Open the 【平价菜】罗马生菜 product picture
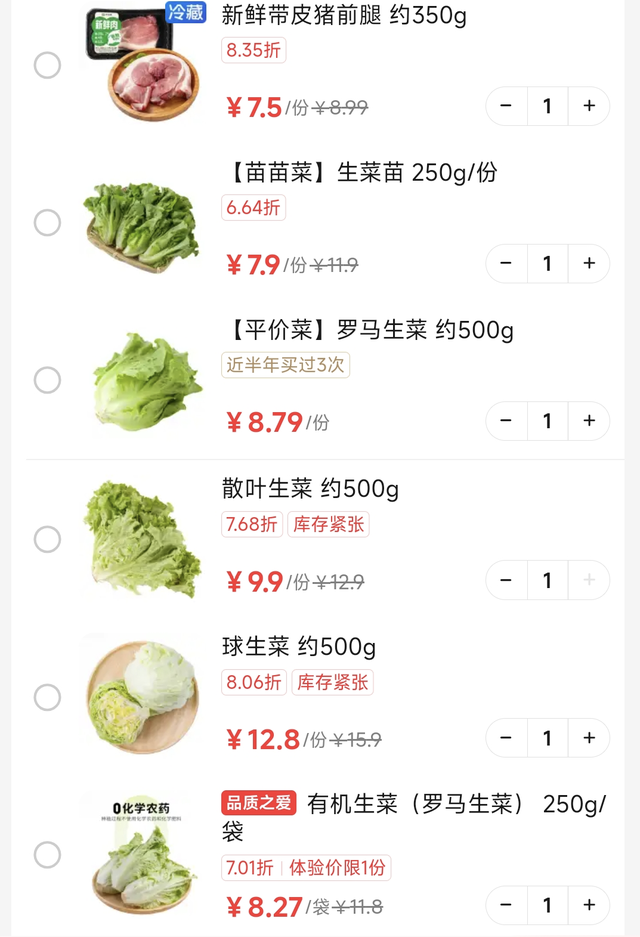This screenshot has height=937, width=640. pos(141,381)
